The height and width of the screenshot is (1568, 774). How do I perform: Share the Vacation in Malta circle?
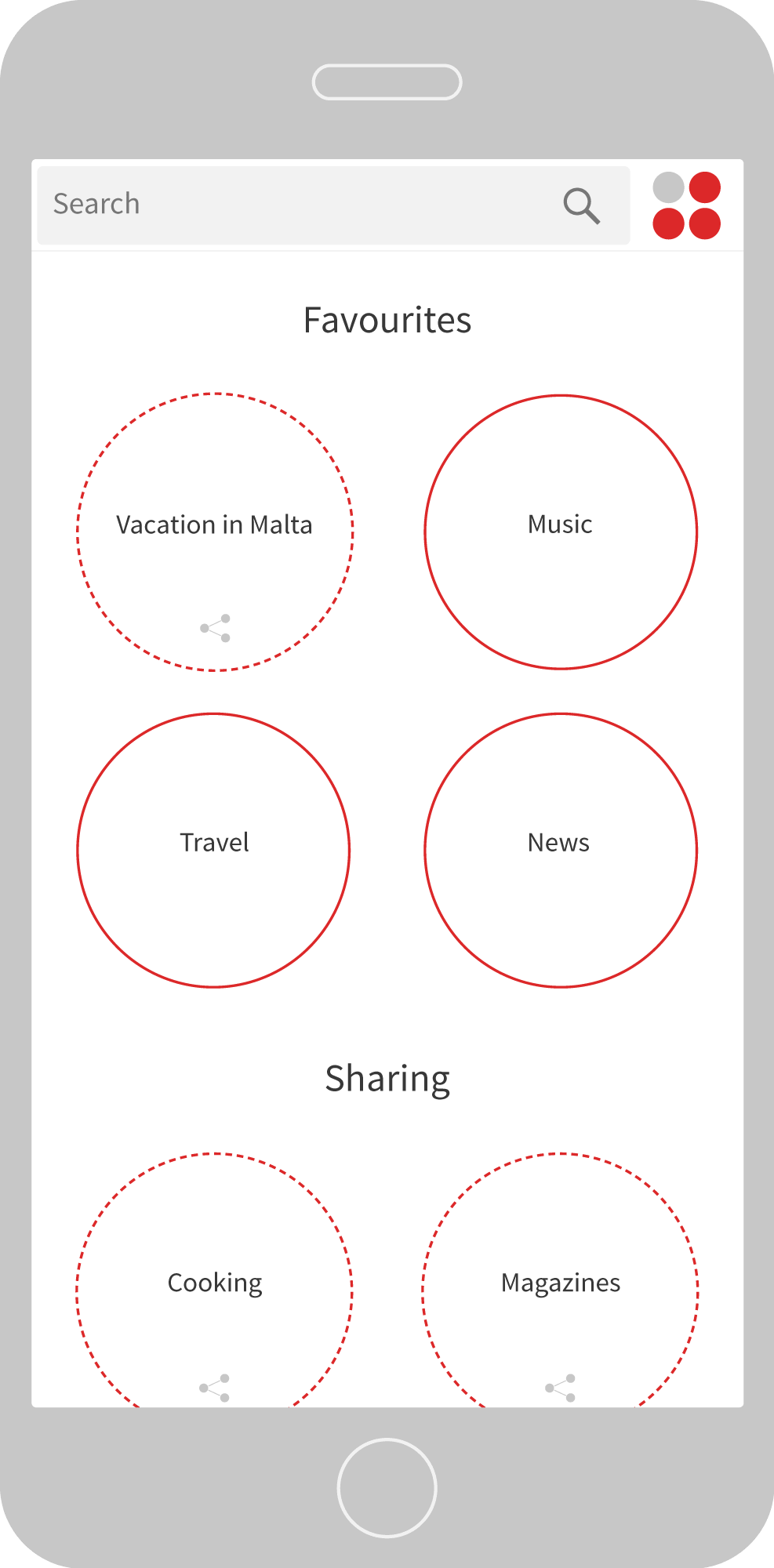pyautogui.click(x=216, y=628)
